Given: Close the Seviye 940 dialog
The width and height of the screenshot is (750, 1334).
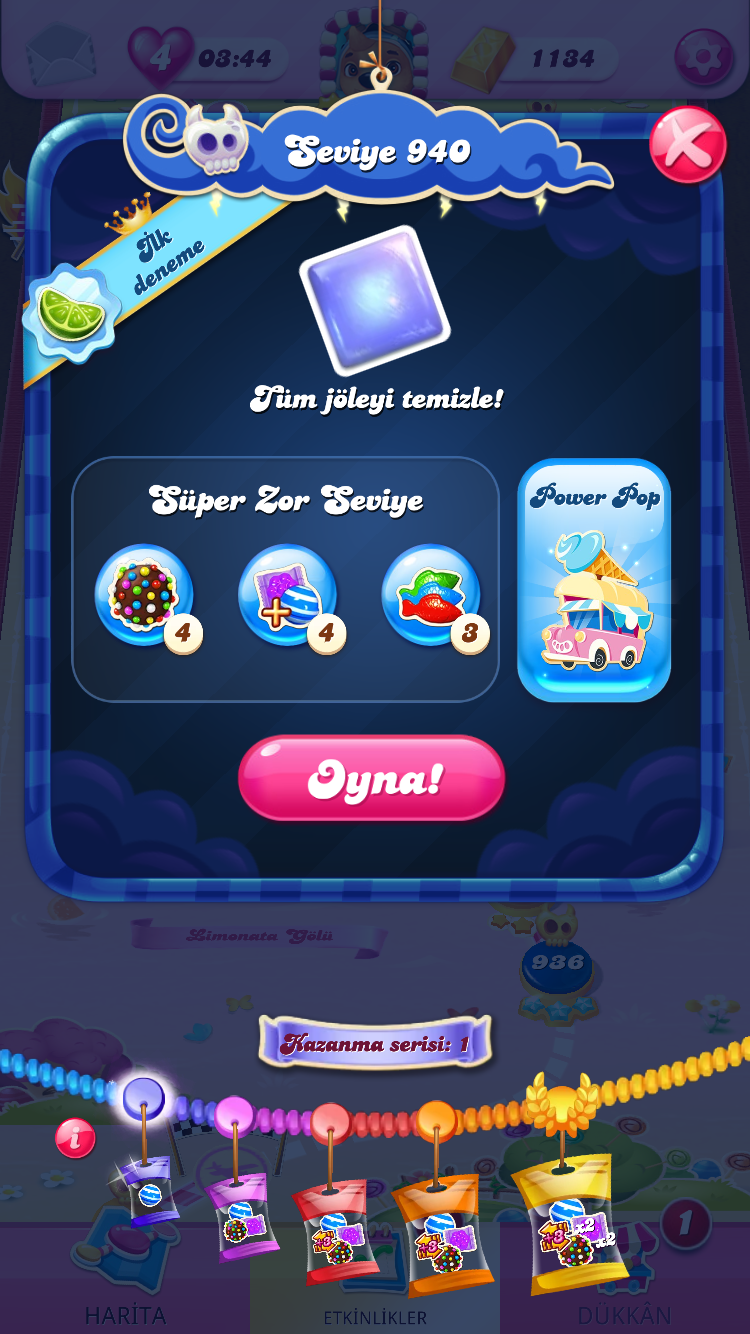Looking at the screenshot, I should pos(688,145).
